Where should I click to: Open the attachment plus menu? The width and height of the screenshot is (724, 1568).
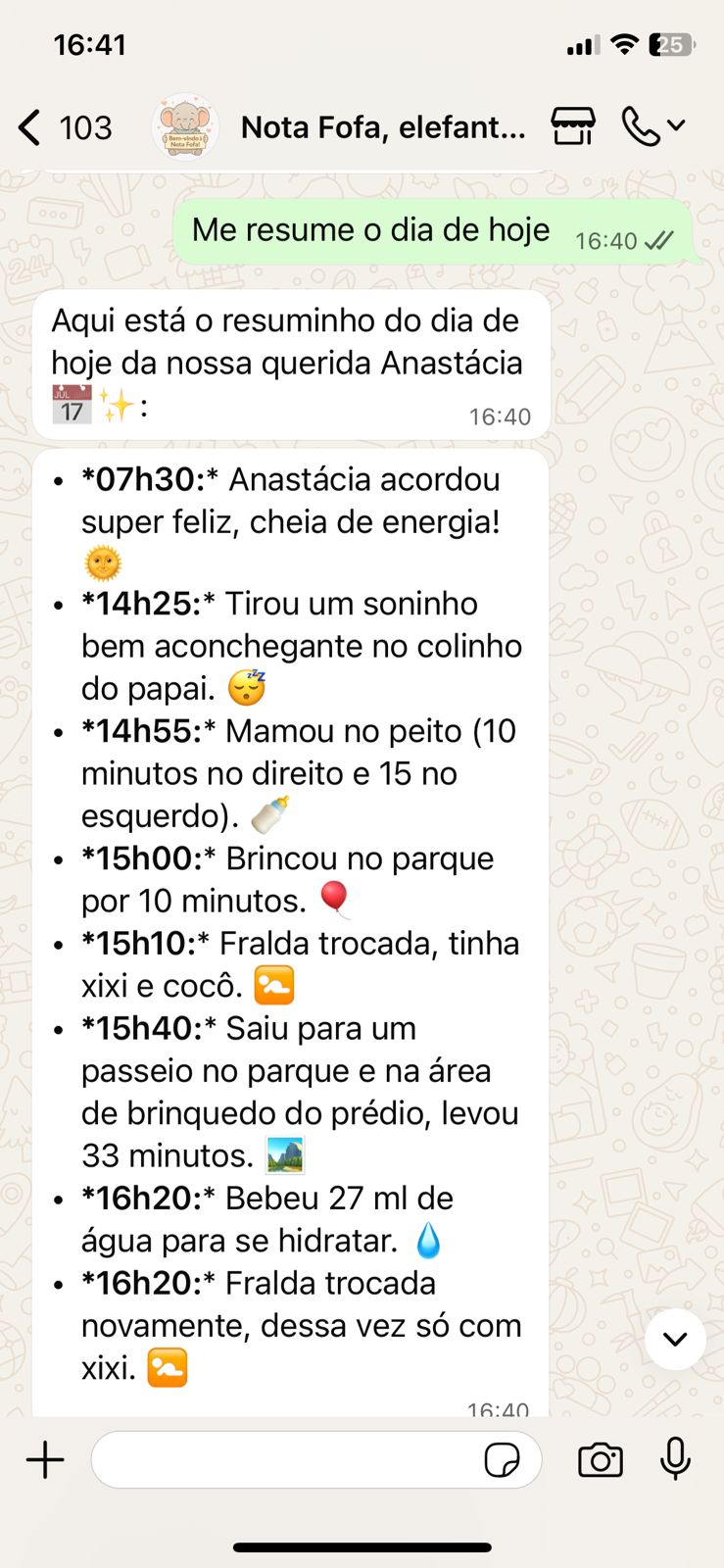pos(44,1459)
